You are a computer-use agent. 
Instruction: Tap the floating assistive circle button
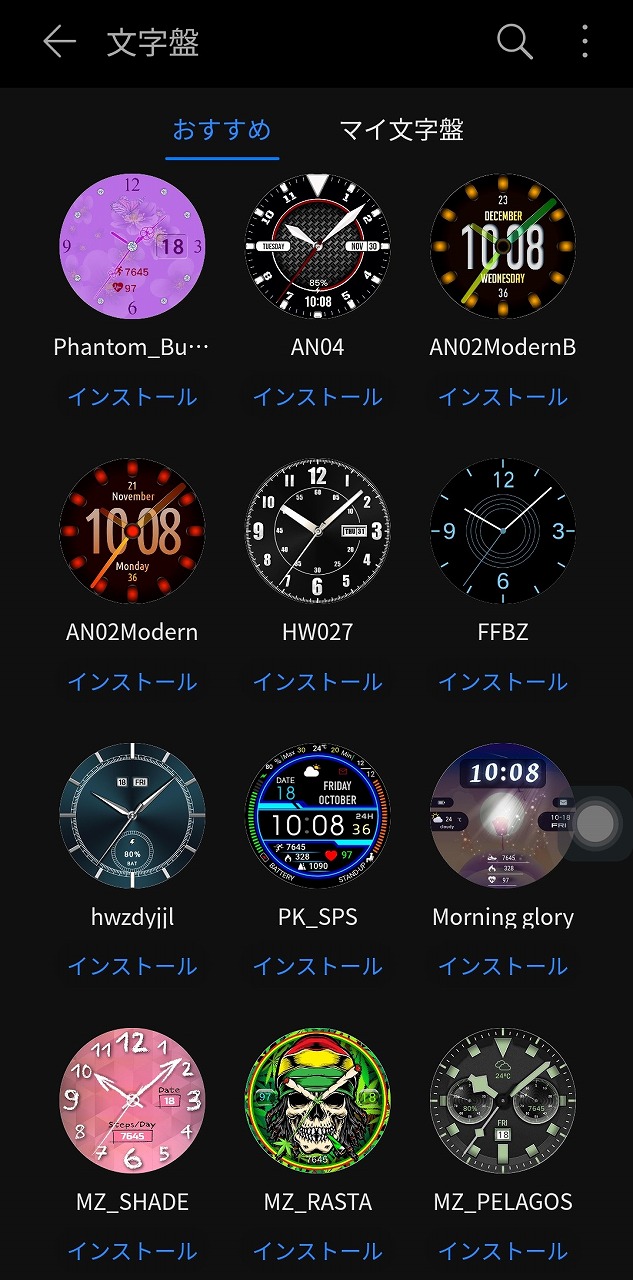click(x=597, y=823)
